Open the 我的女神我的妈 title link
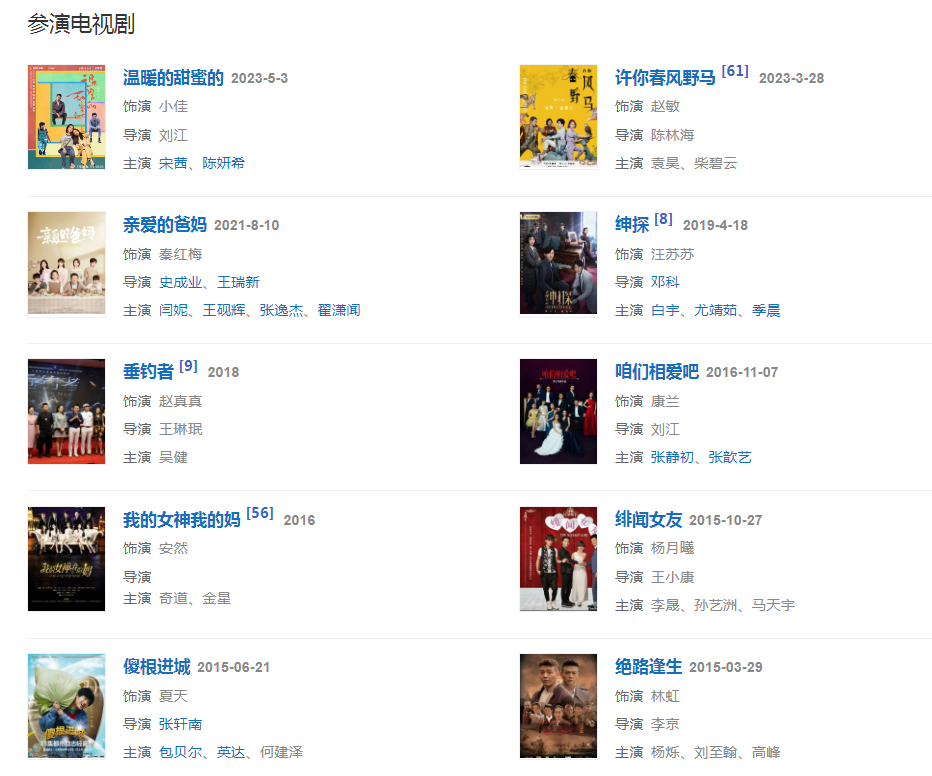Viewport: 932px width, 776px height. 181,520
